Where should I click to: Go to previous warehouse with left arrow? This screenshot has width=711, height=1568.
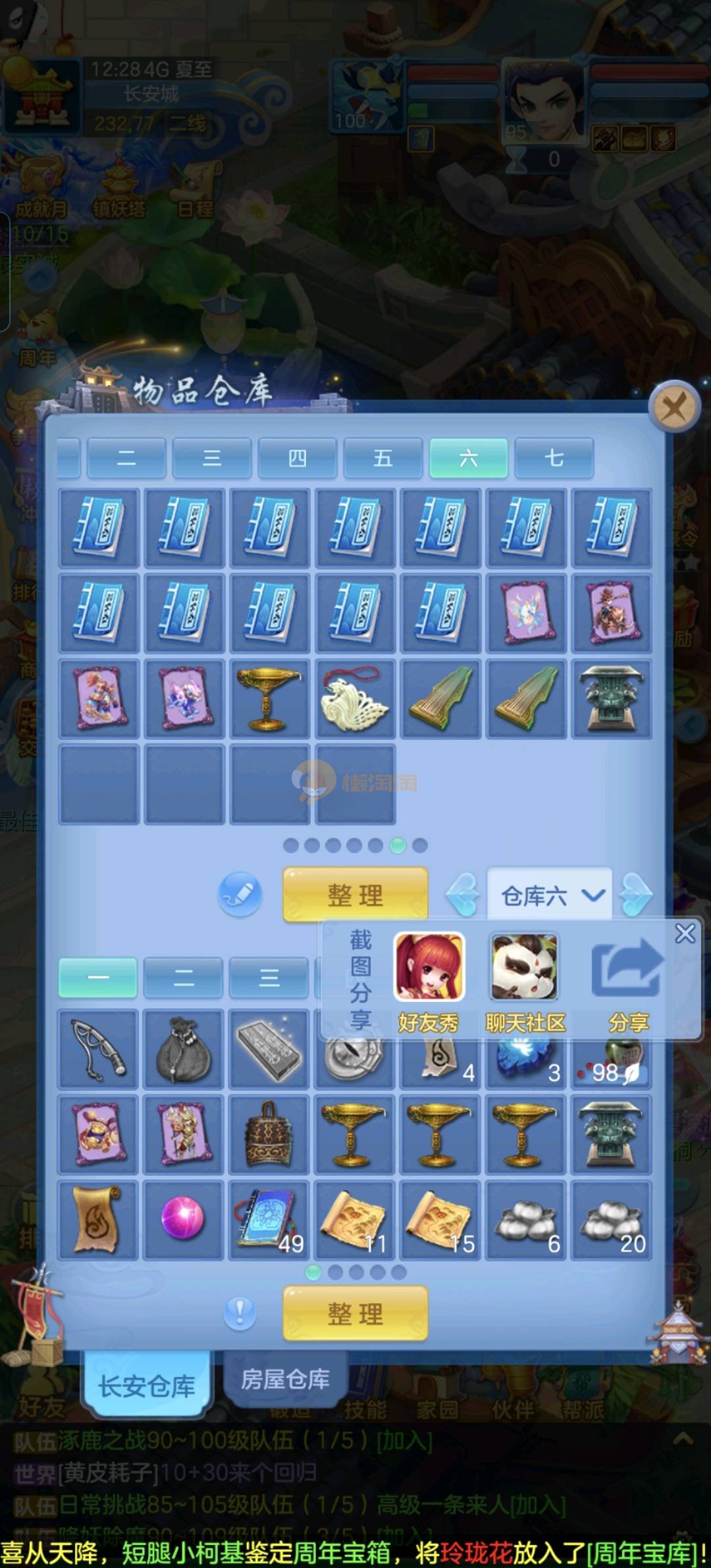[463, 895]
